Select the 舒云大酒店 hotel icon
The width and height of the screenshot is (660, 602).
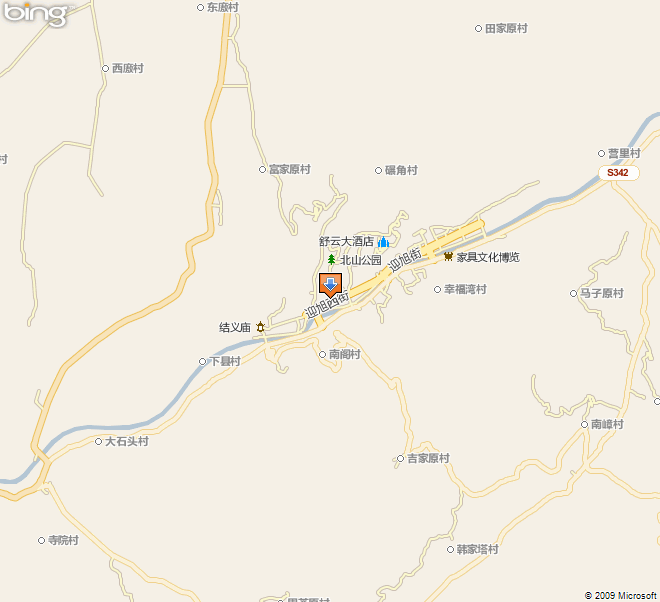383,242
